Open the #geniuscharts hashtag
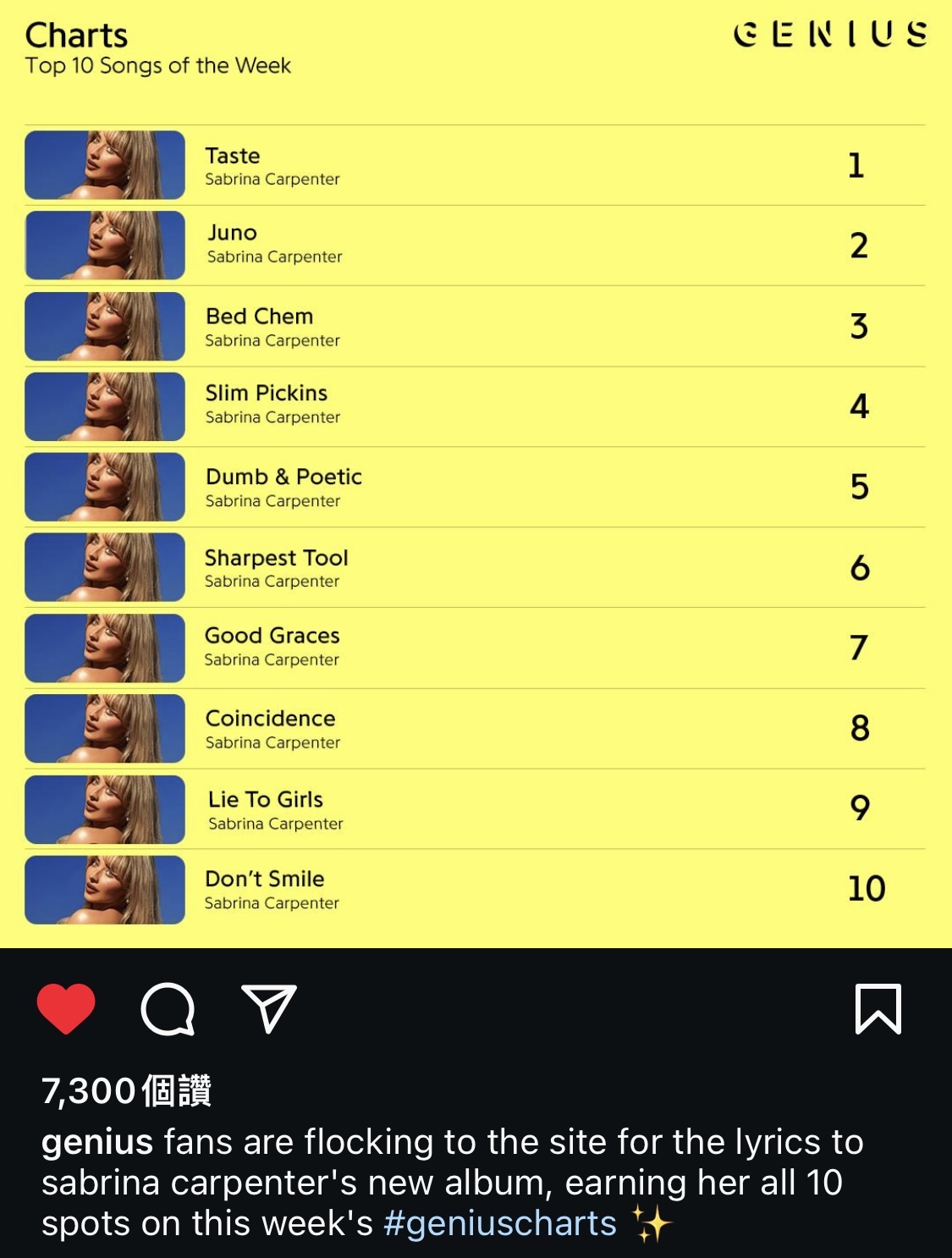 [499, 1223]
